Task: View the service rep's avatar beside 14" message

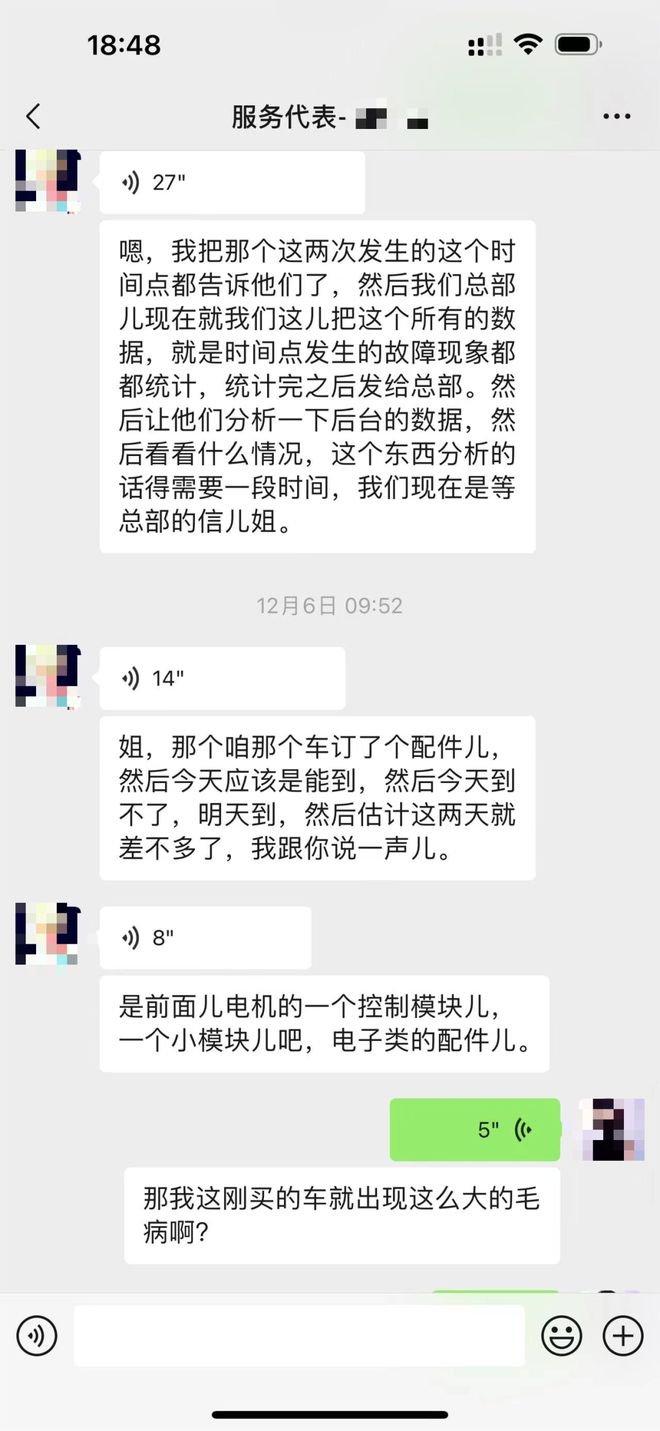Action: pyautogui.click(x=48, y=677)
